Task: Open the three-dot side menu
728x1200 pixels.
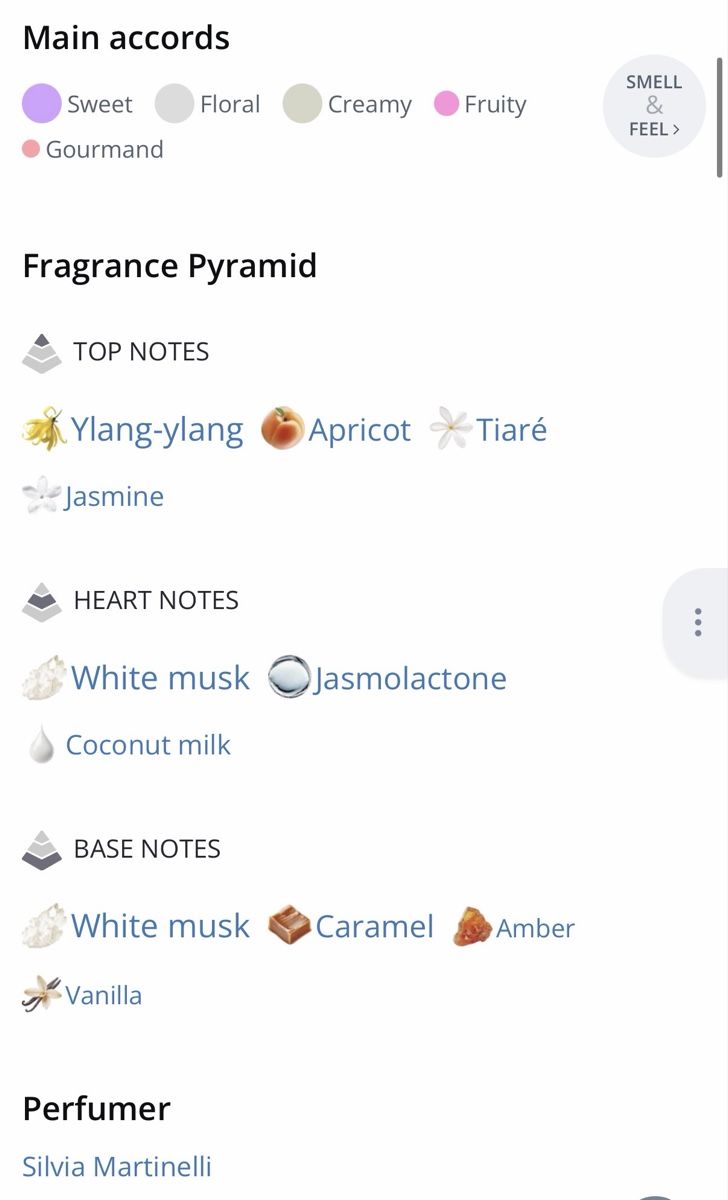Action: (x=697, y=622)
